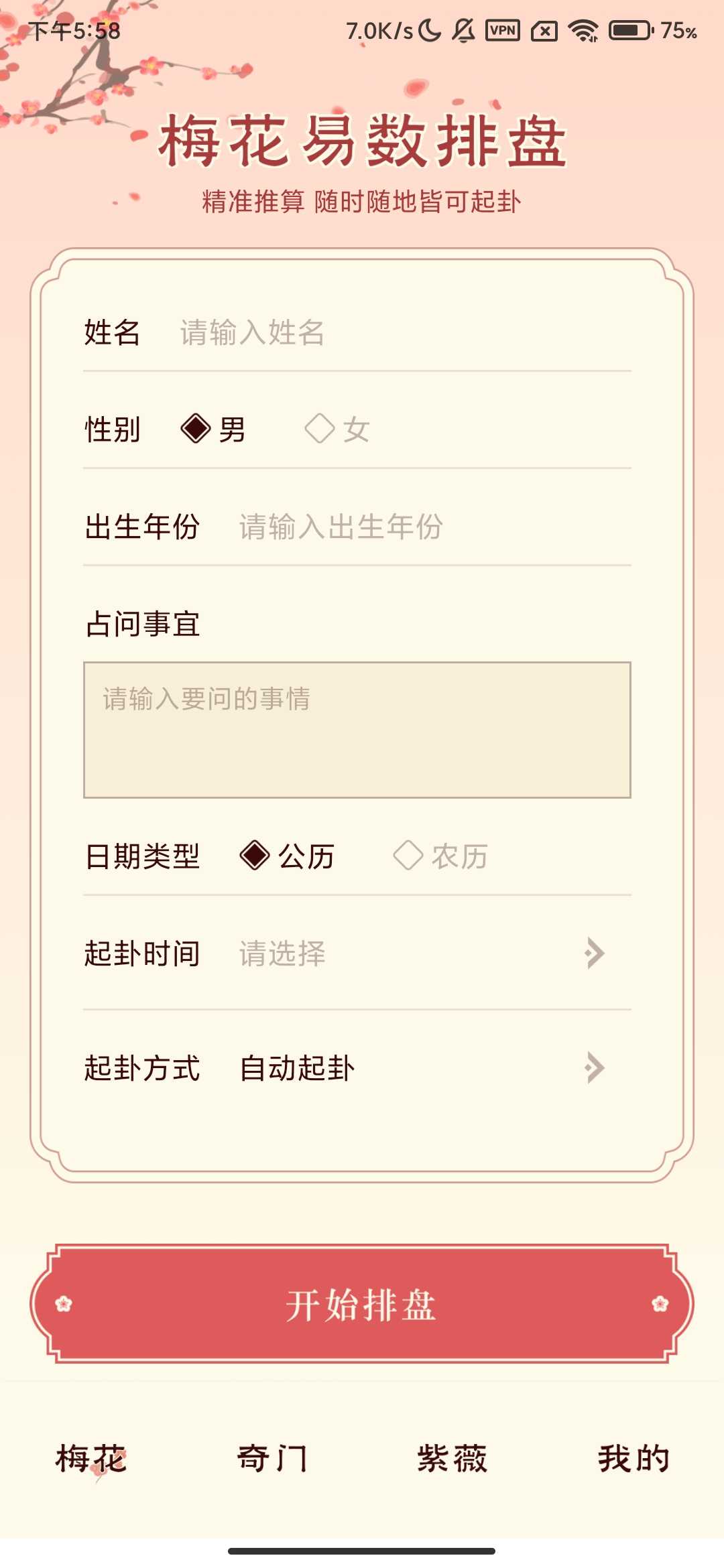Choose 公历 date type
Viewport: 724px width, 1568px height.
tap(287, 856)
